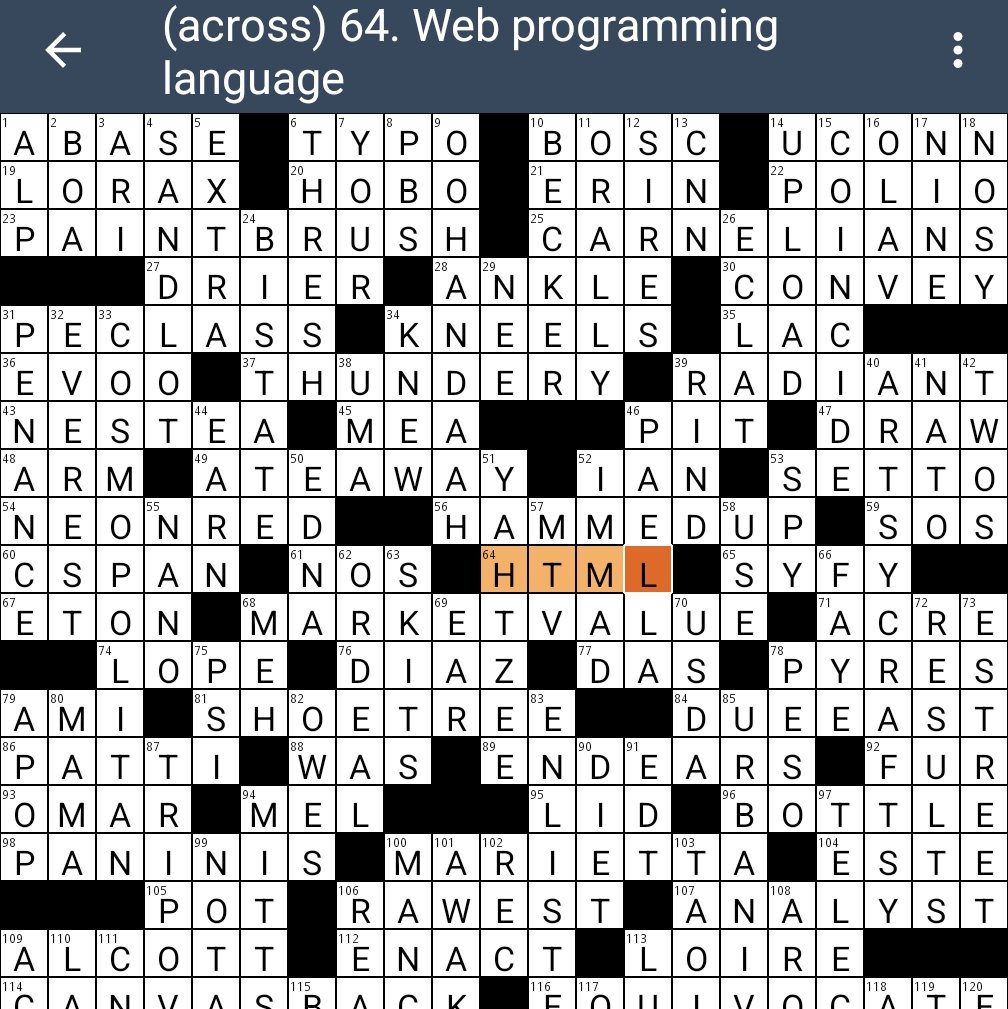Choose the square numbered 78
Viewport: 1008px width, 1009px height.
(x=792, y=666)
